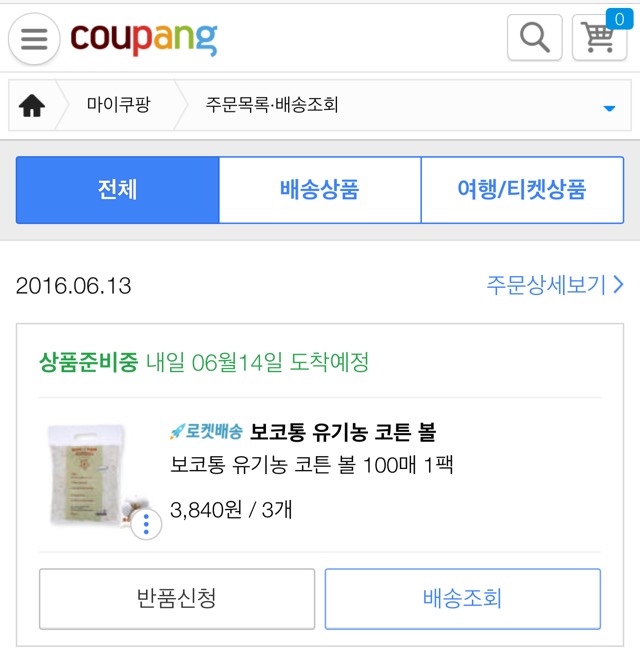The width and height of the screenshot is (640, 658).
Task: Switch to the 여행/티켓상품 tab
Action: (x=521, y=190)
